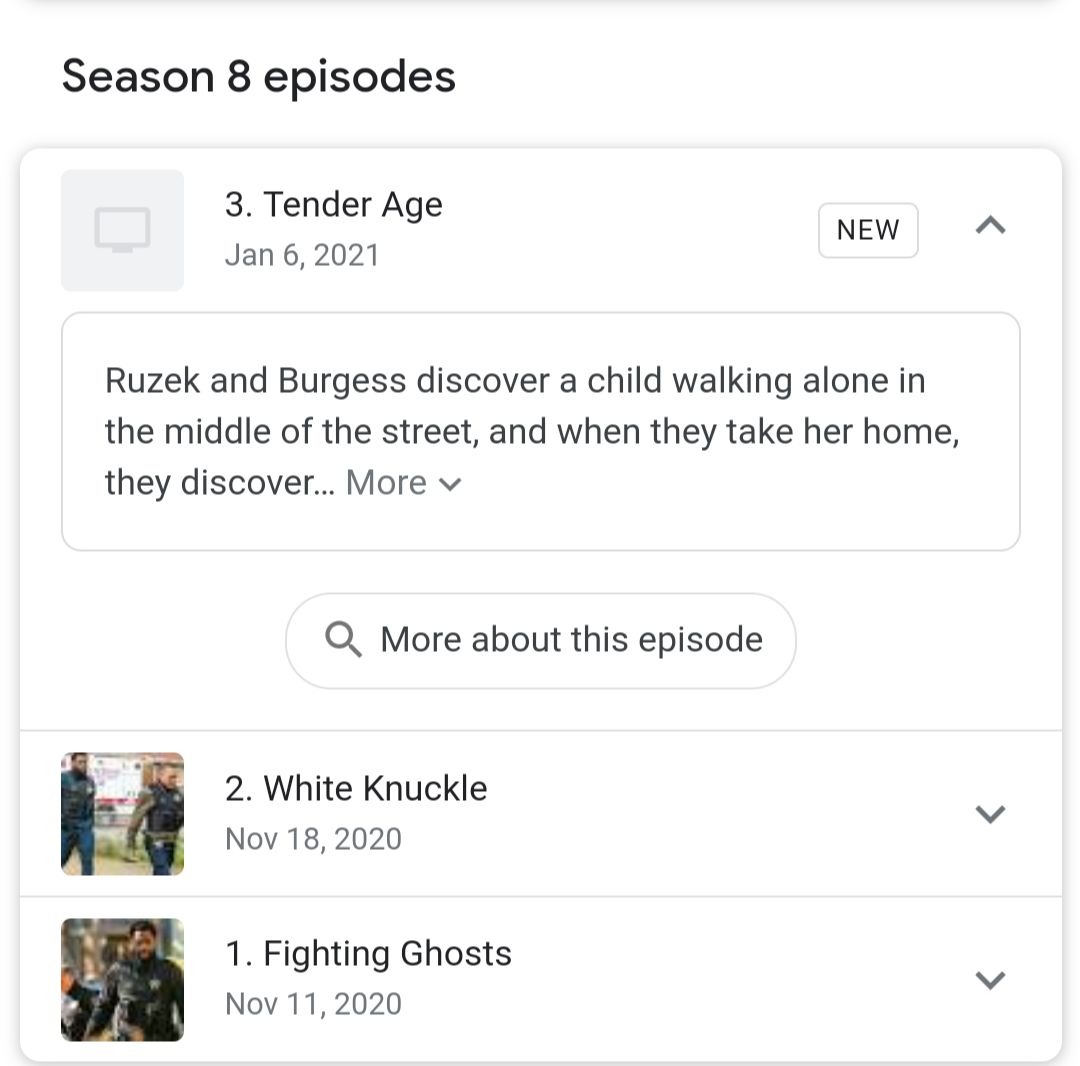Collapse the Tender Age episode details
Image resolution: width=1080 pixels, height=1066 pixels.
pyautogui.click(x=989, y=227)
